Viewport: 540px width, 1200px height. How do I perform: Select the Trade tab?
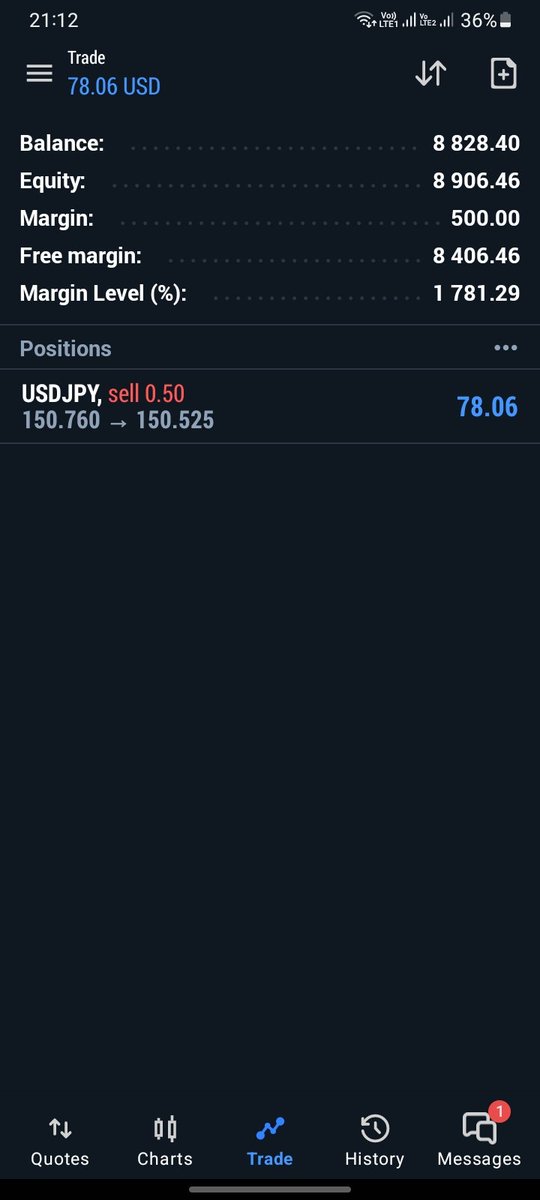(x=270, y=1142)
